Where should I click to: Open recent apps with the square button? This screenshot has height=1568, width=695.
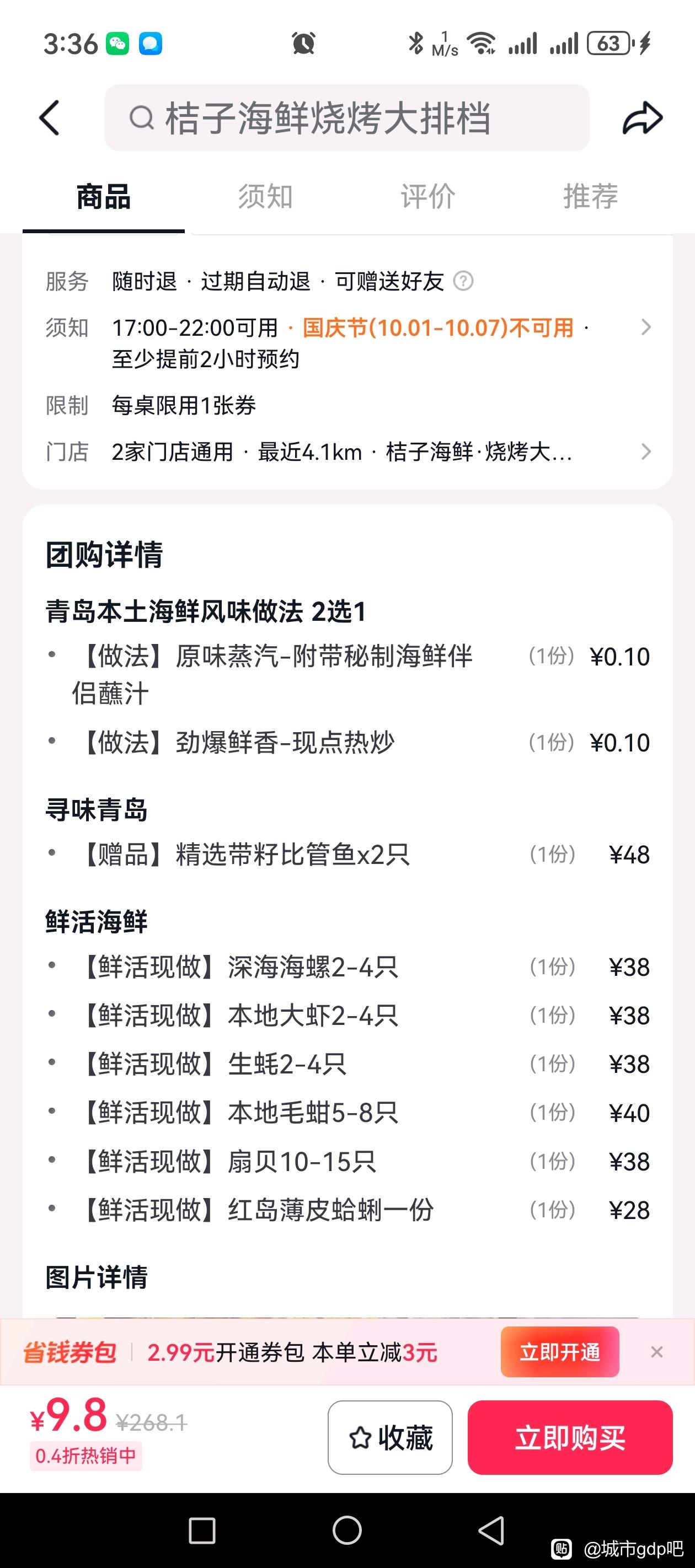click(202, 1531)
